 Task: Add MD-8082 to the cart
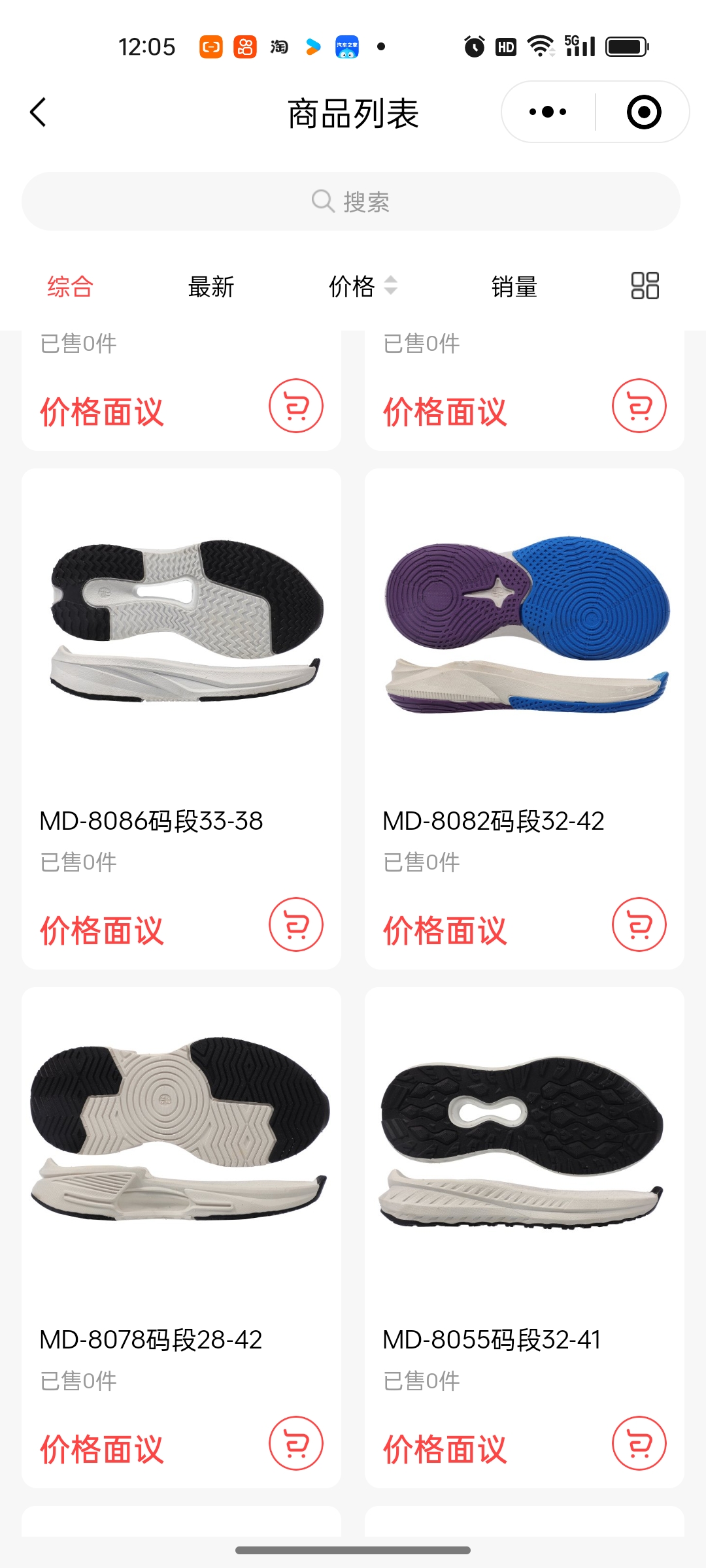tap(639, 924)
